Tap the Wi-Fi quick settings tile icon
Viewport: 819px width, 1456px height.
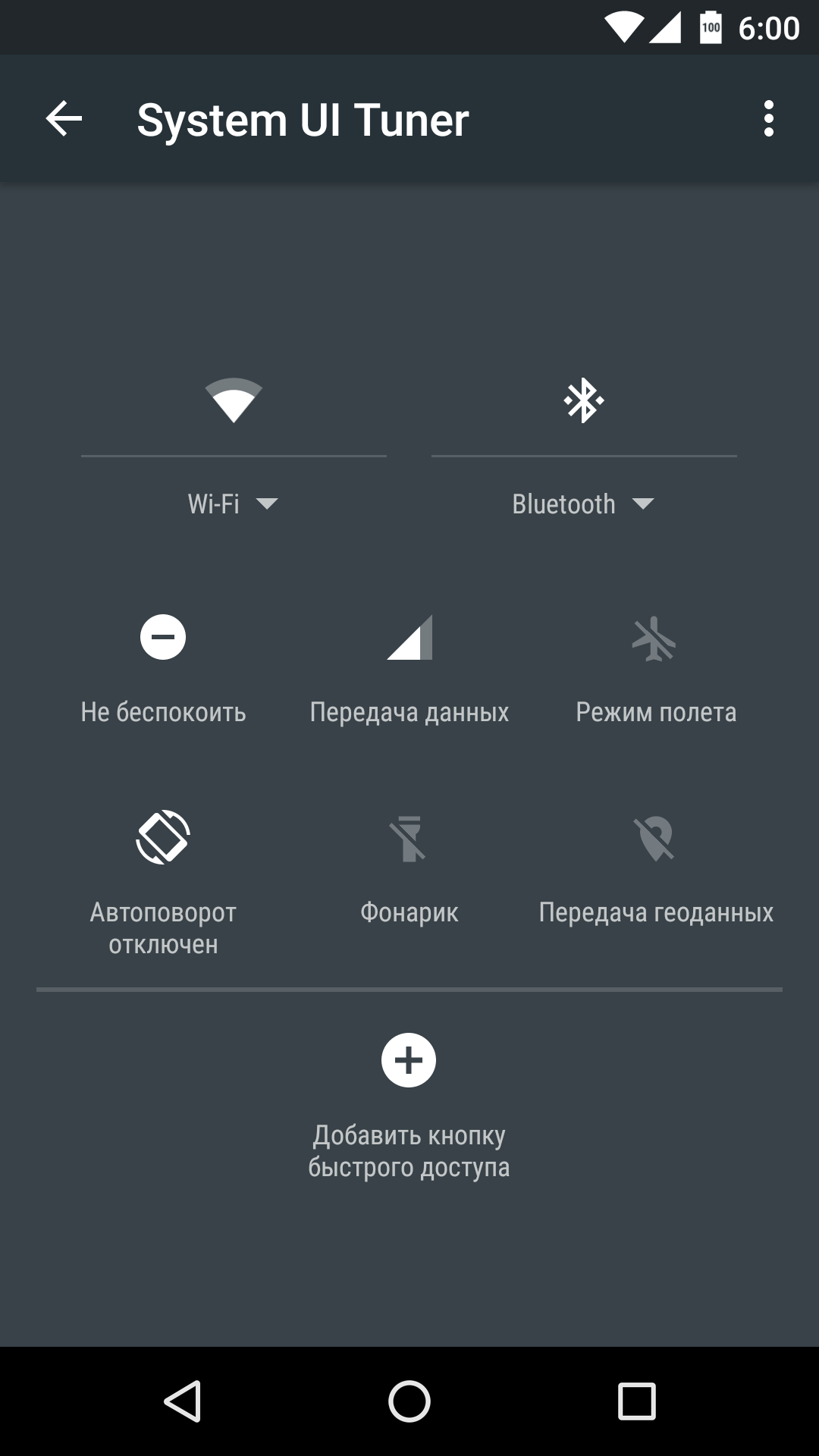234,400
